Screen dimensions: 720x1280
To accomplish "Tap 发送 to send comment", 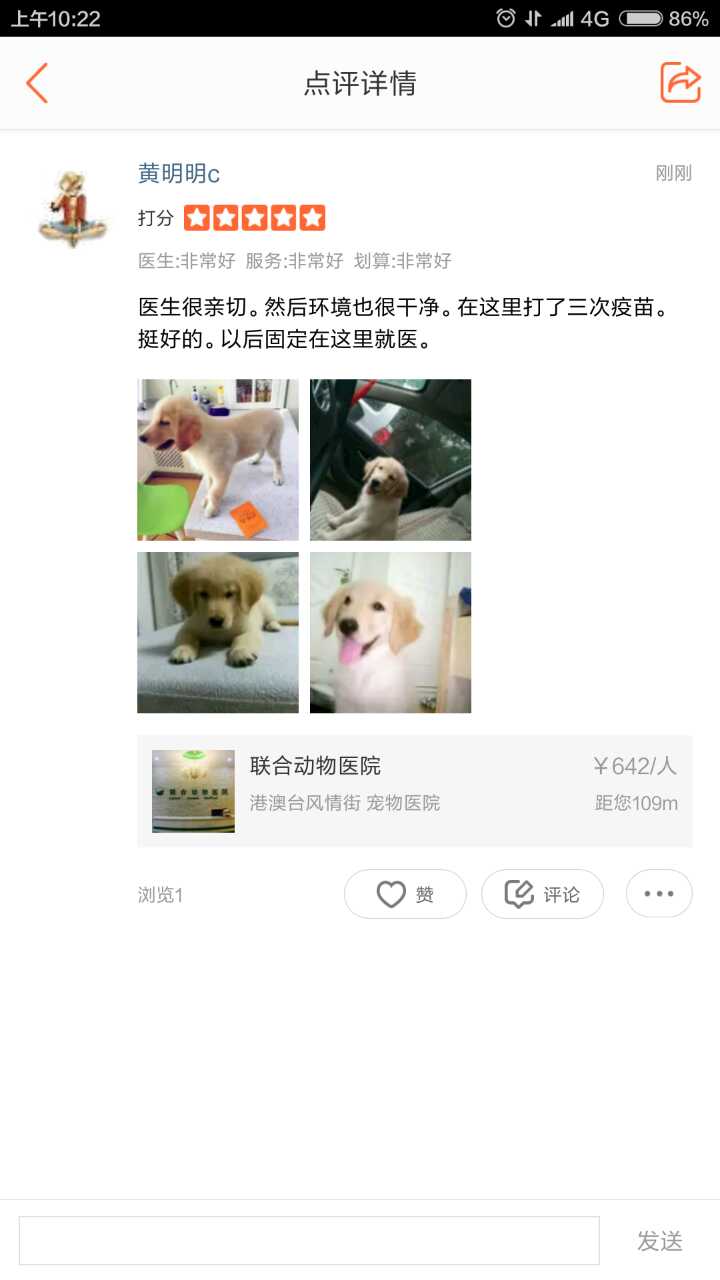I will tap(660, 1241).
